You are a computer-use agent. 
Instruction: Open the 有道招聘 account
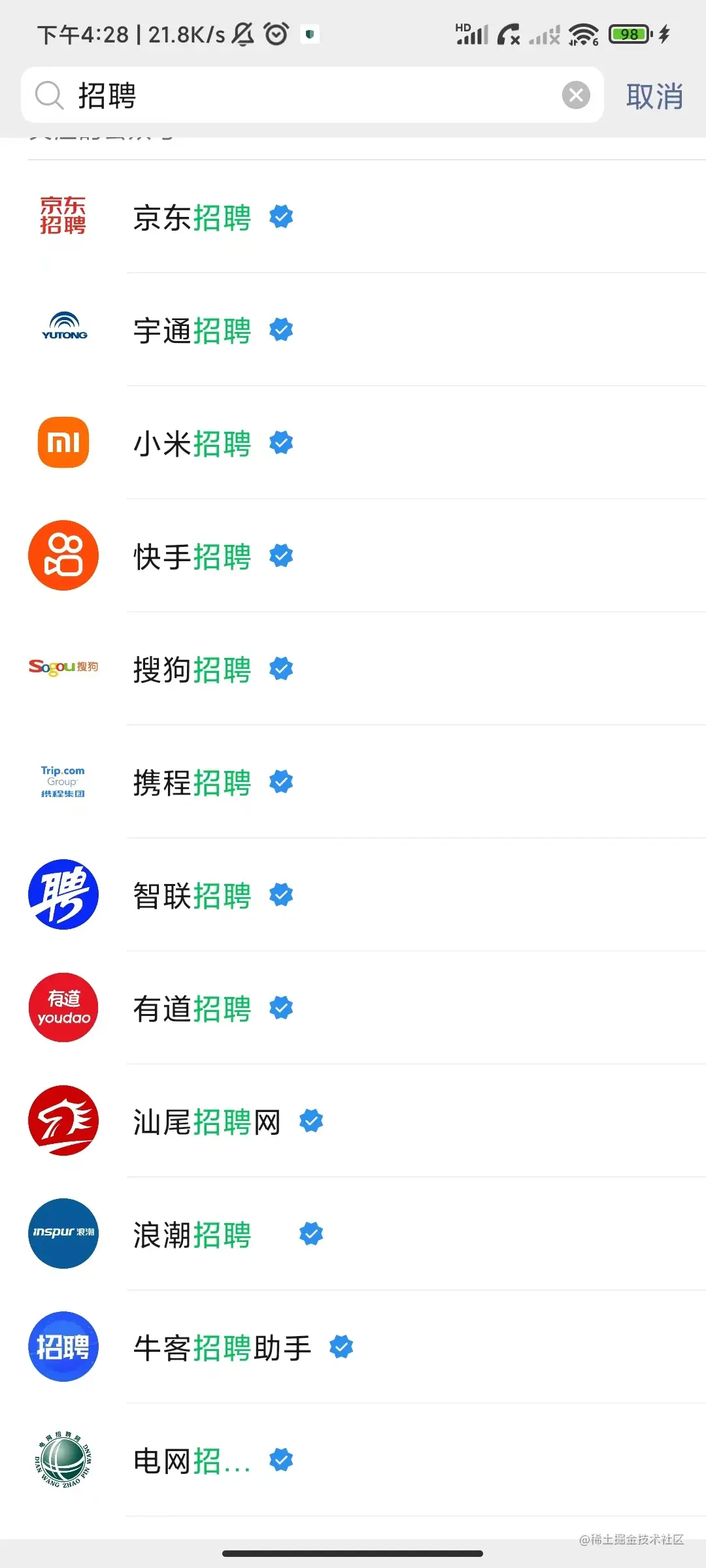click(x=192, y=1009)
